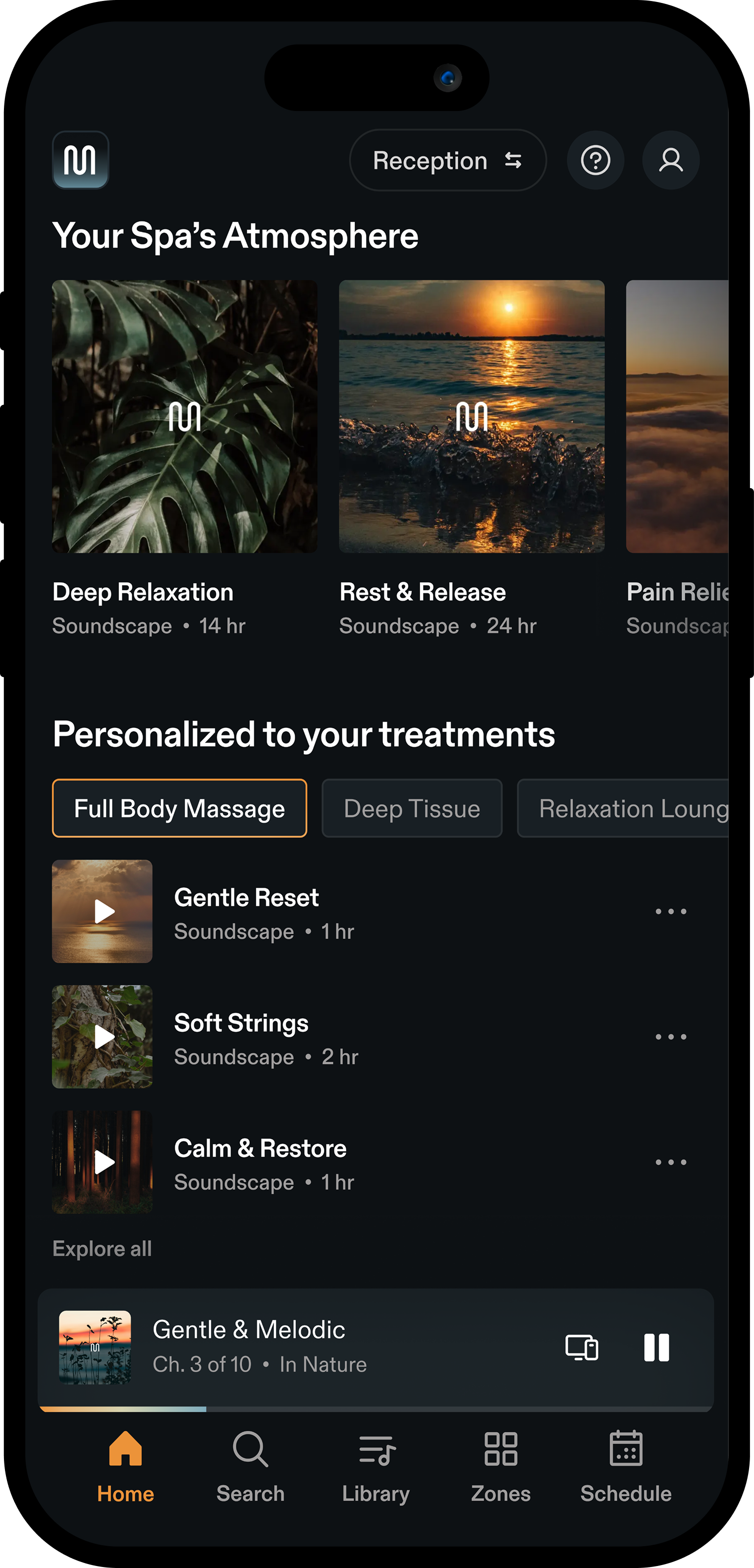Select the Full Body Massage chip
754x1568 pixels.
click(x=179, y=808)
